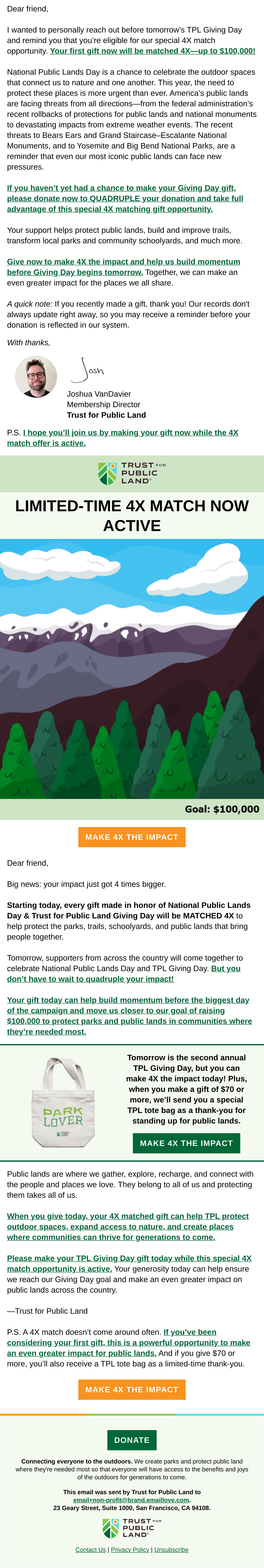Unsubscribe from this mailing list

coord(171,1550)
